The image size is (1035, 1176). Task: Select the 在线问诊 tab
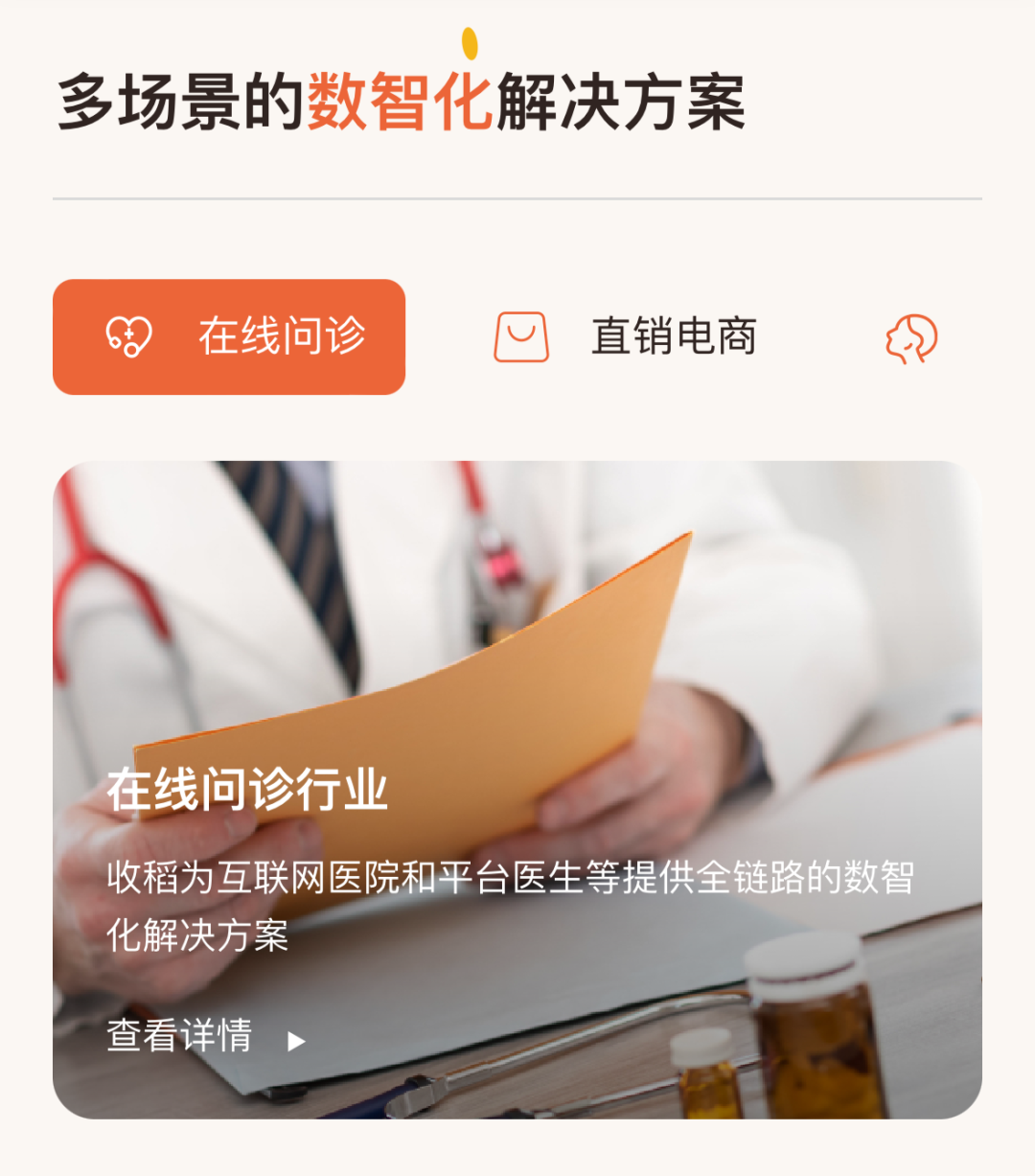click(x=229, y=336)
